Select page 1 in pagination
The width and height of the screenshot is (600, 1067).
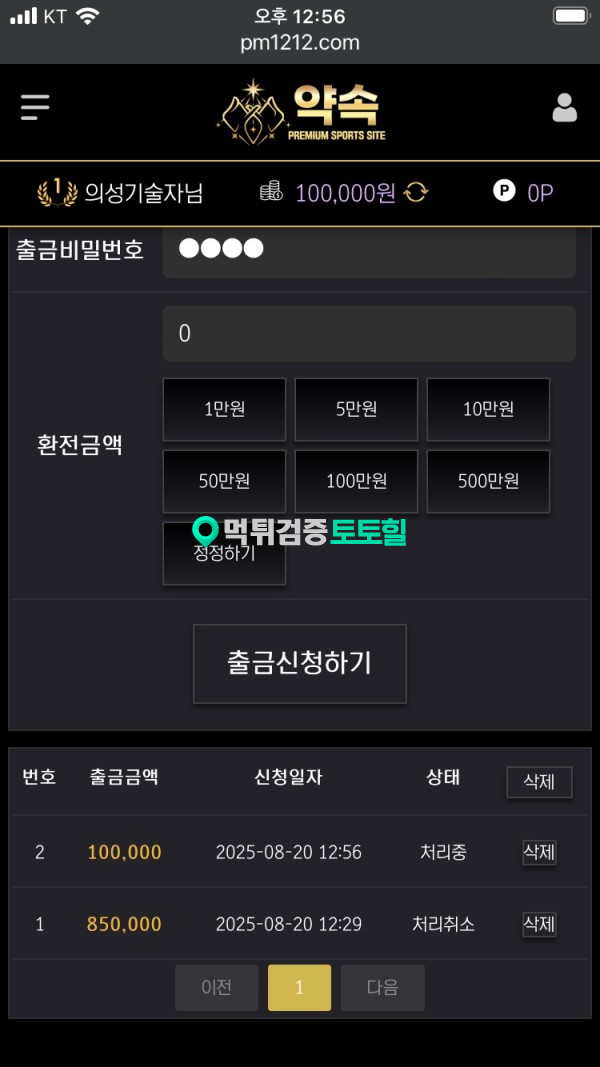(299, 988)
